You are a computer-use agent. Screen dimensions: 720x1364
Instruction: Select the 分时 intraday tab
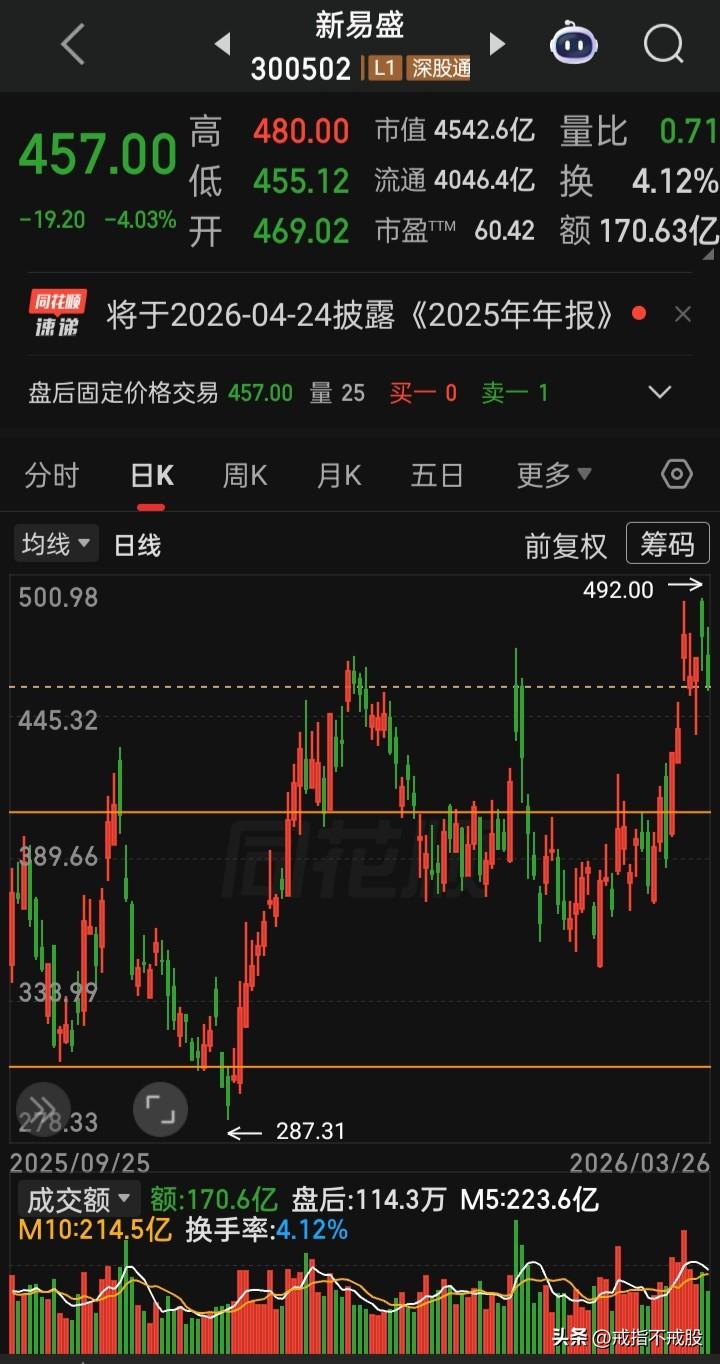point(51,475)
